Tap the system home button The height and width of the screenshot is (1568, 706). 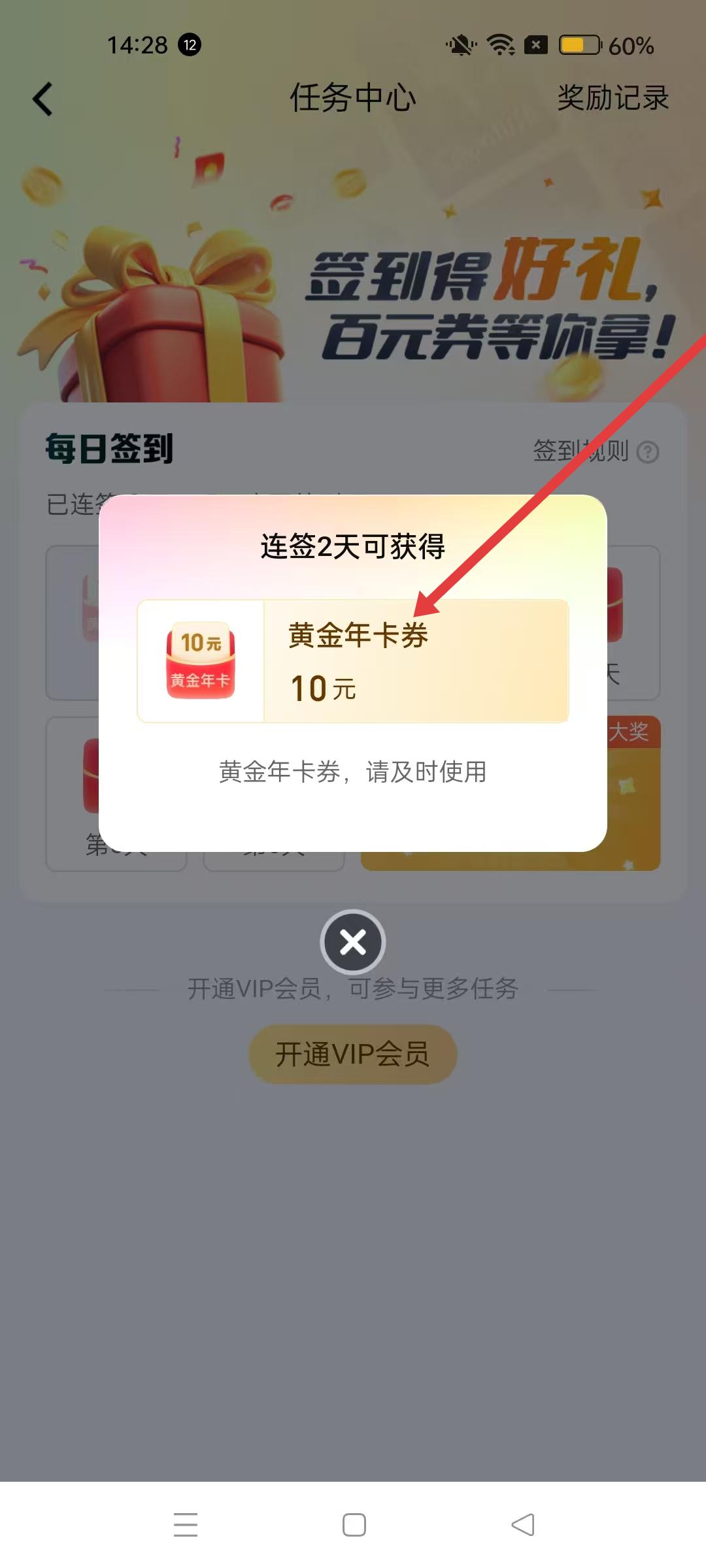354,1525
